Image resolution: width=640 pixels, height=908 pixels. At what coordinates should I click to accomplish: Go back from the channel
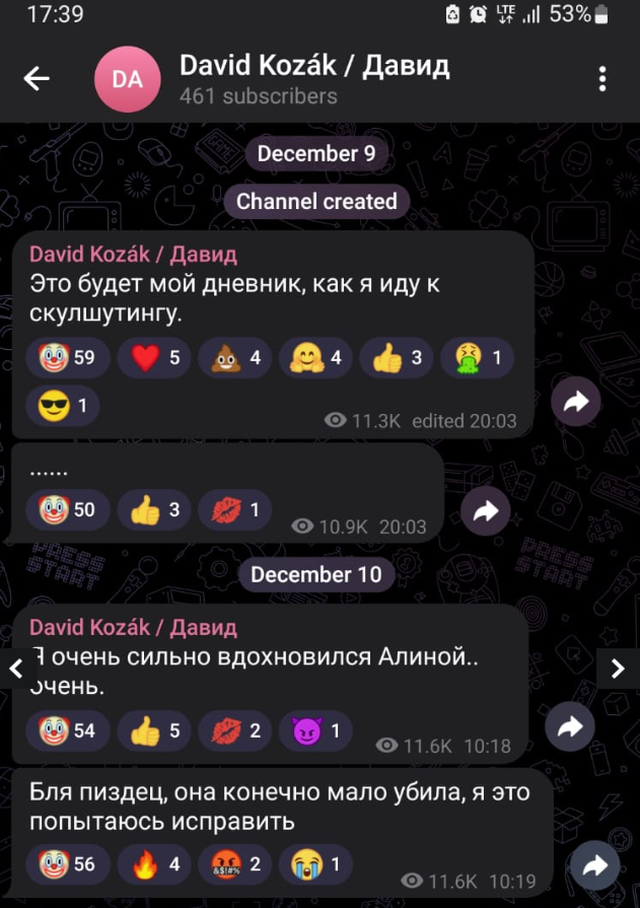coord(37,79)
